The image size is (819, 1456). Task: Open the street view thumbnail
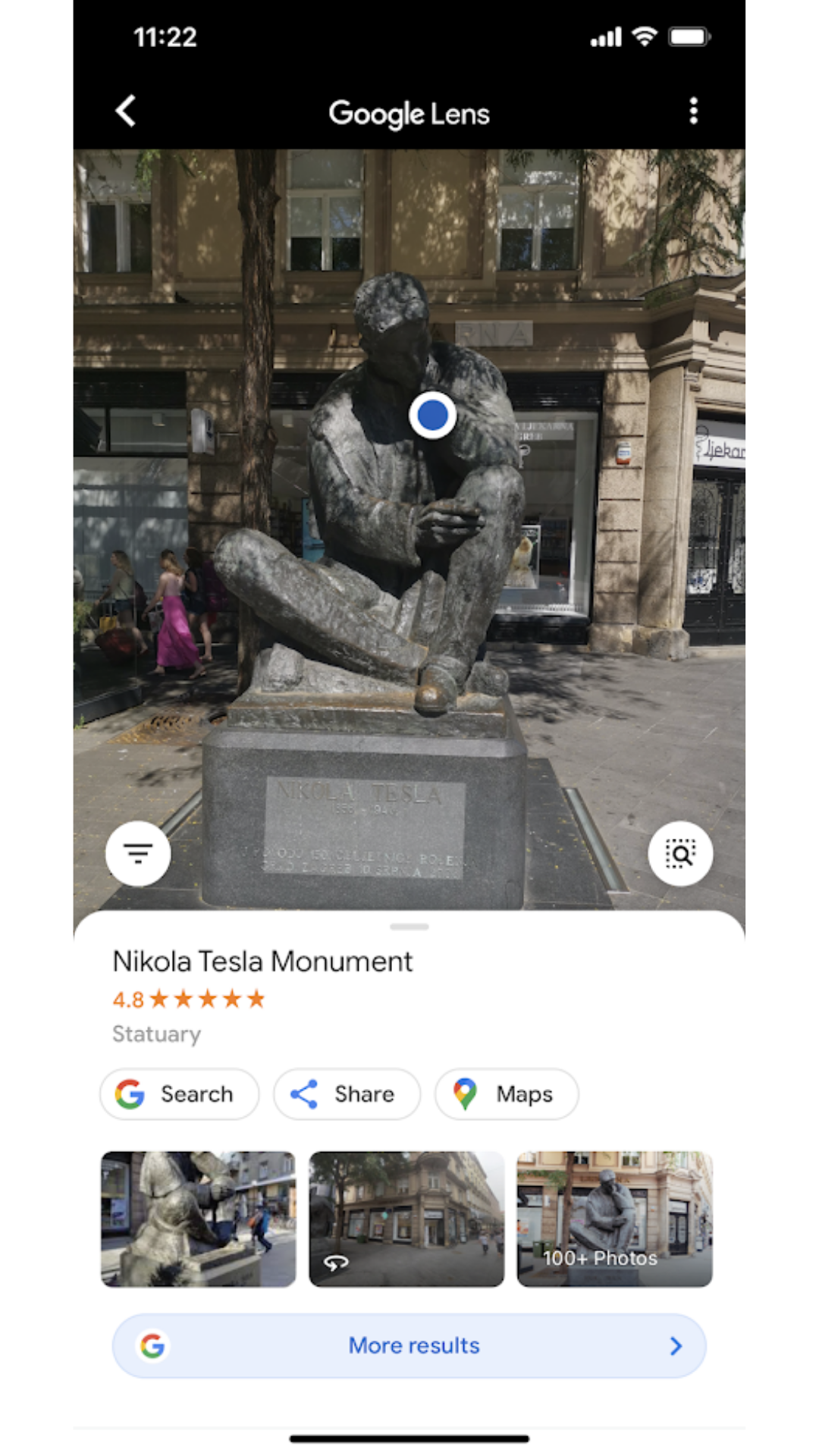click(x=406, y=1219)
